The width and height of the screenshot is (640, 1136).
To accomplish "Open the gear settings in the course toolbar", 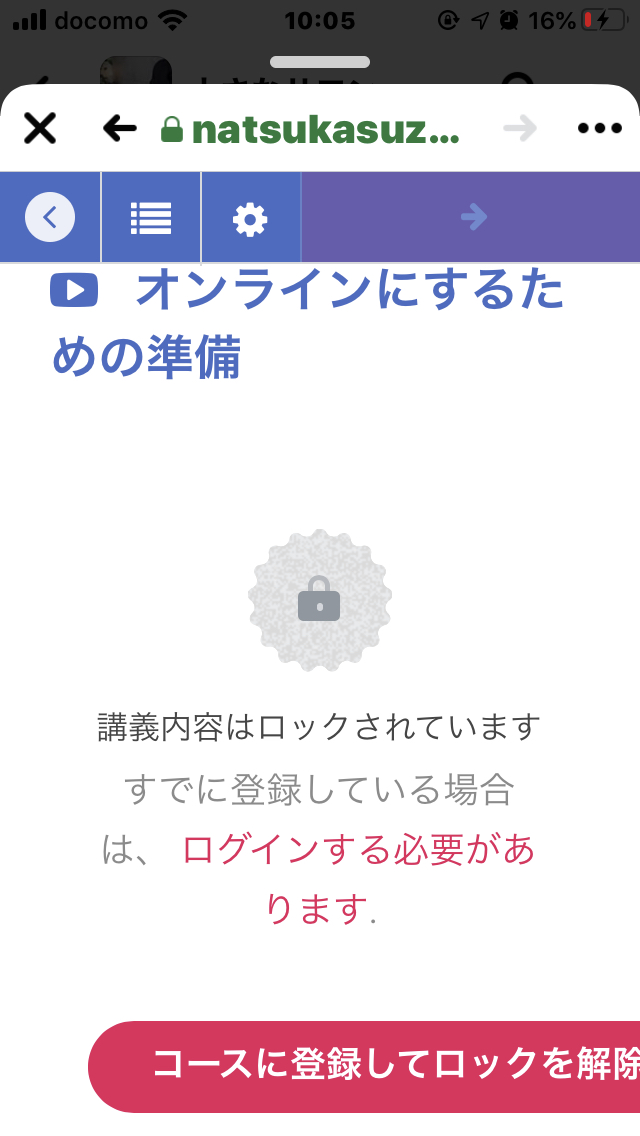I will [x=251, y=217].
